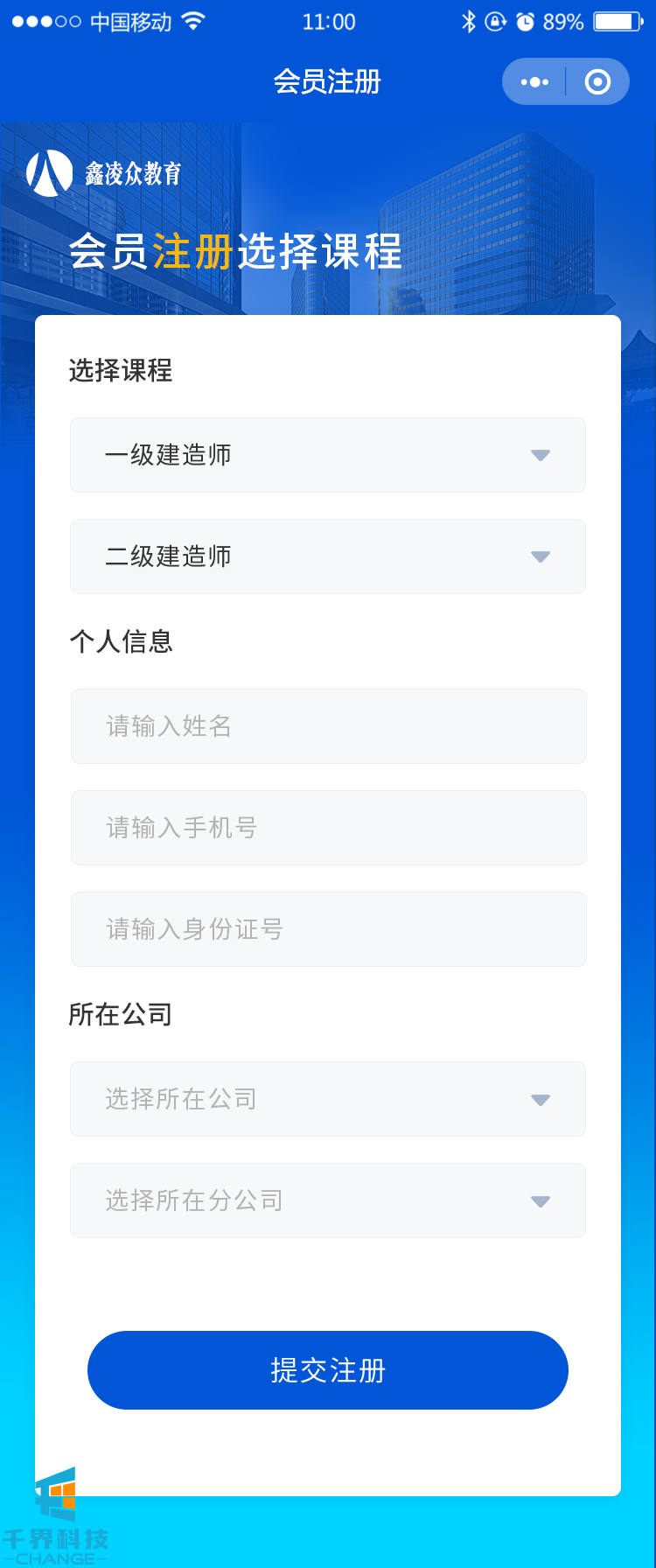656x1568 pixels.
Task: Close the mini program via circle icon
Action: click(x=597, y=82)
